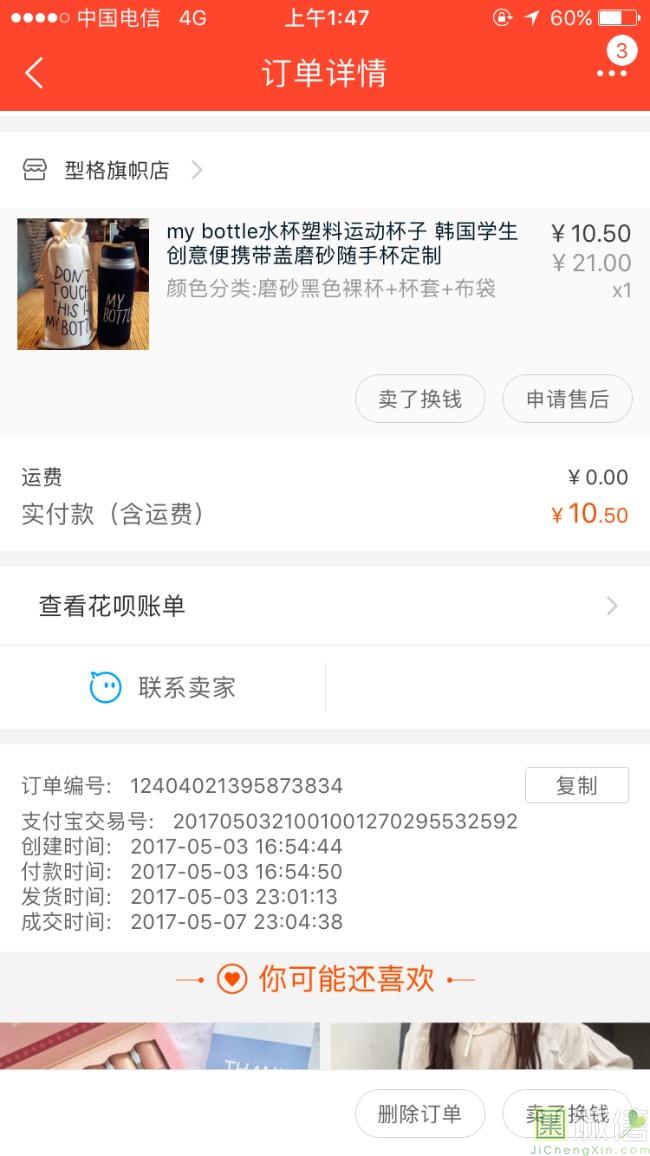Open the 型格旗帜店 store page
This screenshot has width=650, height=1156.
coord(117,170)
